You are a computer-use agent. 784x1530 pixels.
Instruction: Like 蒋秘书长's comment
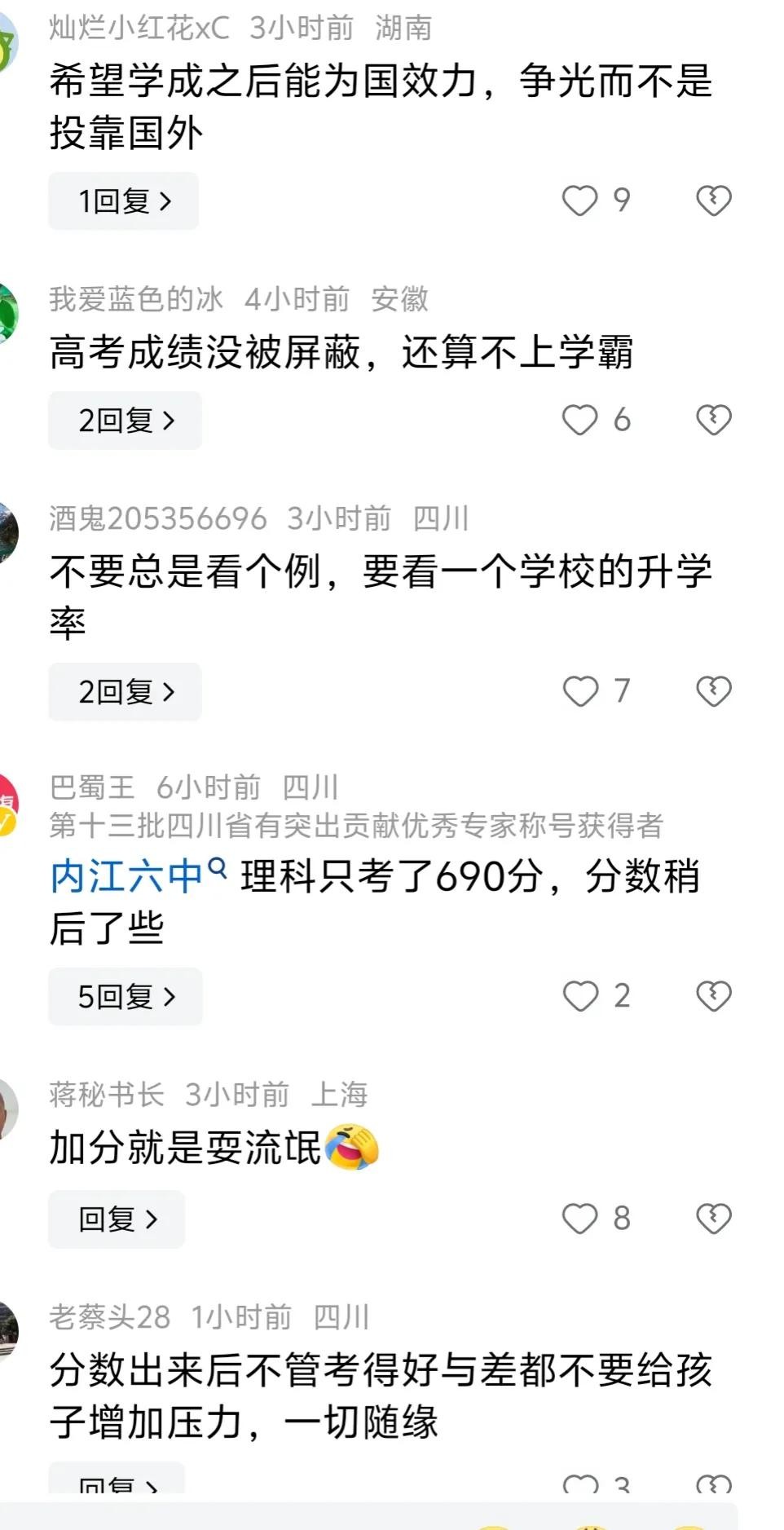580,1219
